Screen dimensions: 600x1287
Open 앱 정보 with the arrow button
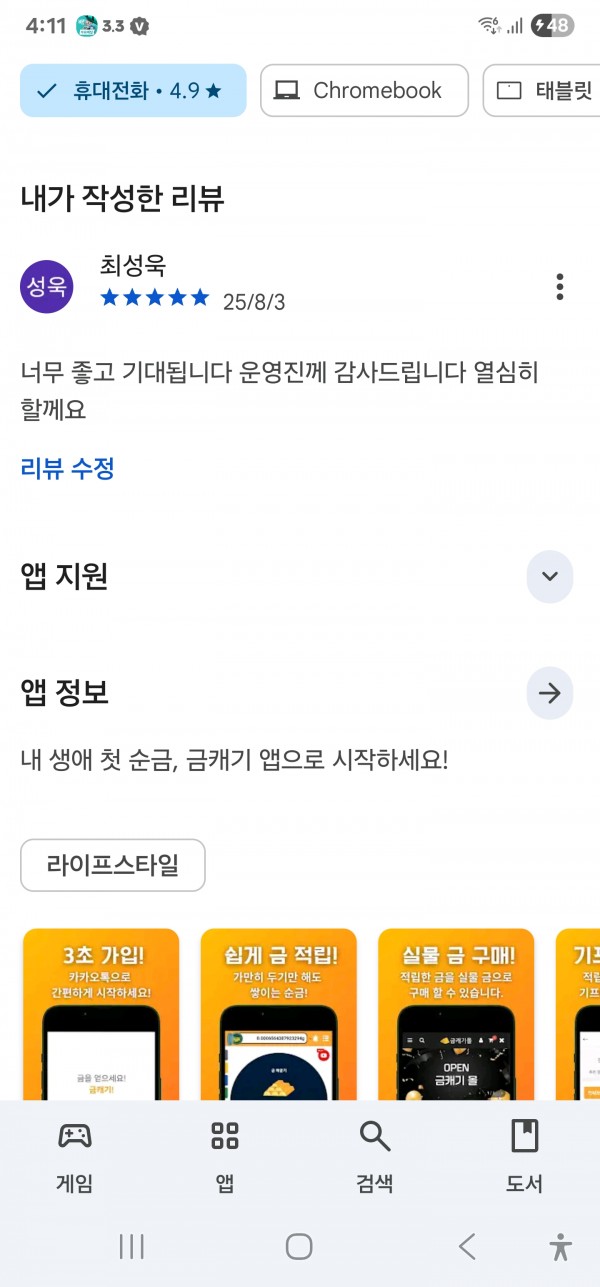550,694
